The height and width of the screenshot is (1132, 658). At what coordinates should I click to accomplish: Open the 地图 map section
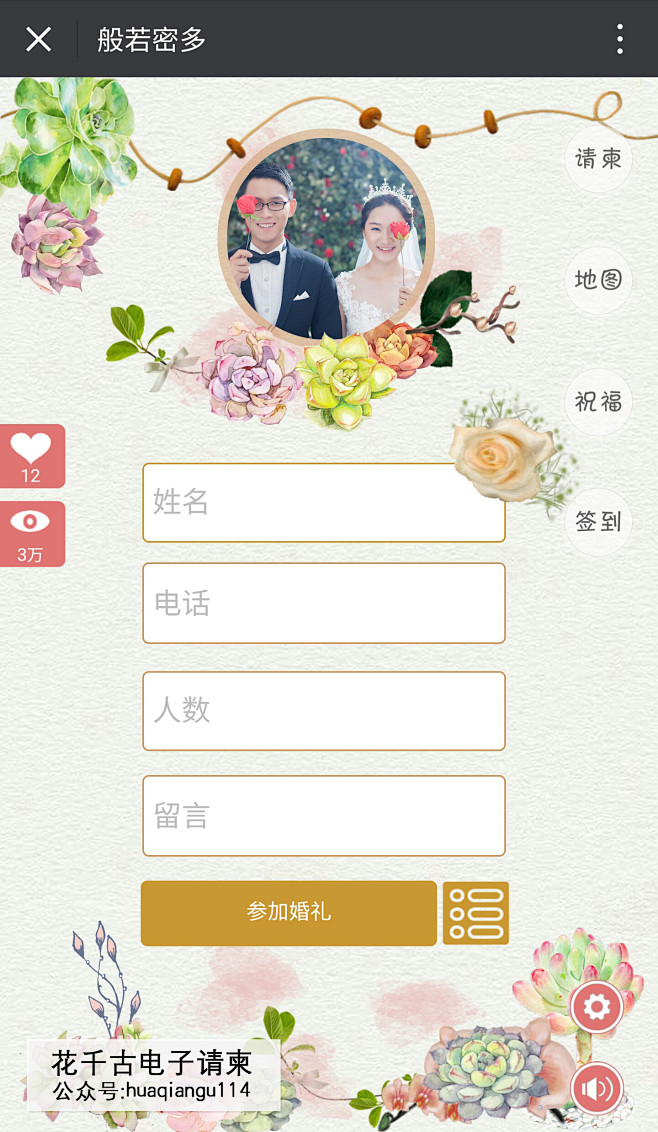pyautogui.click(x=598, y=280)
